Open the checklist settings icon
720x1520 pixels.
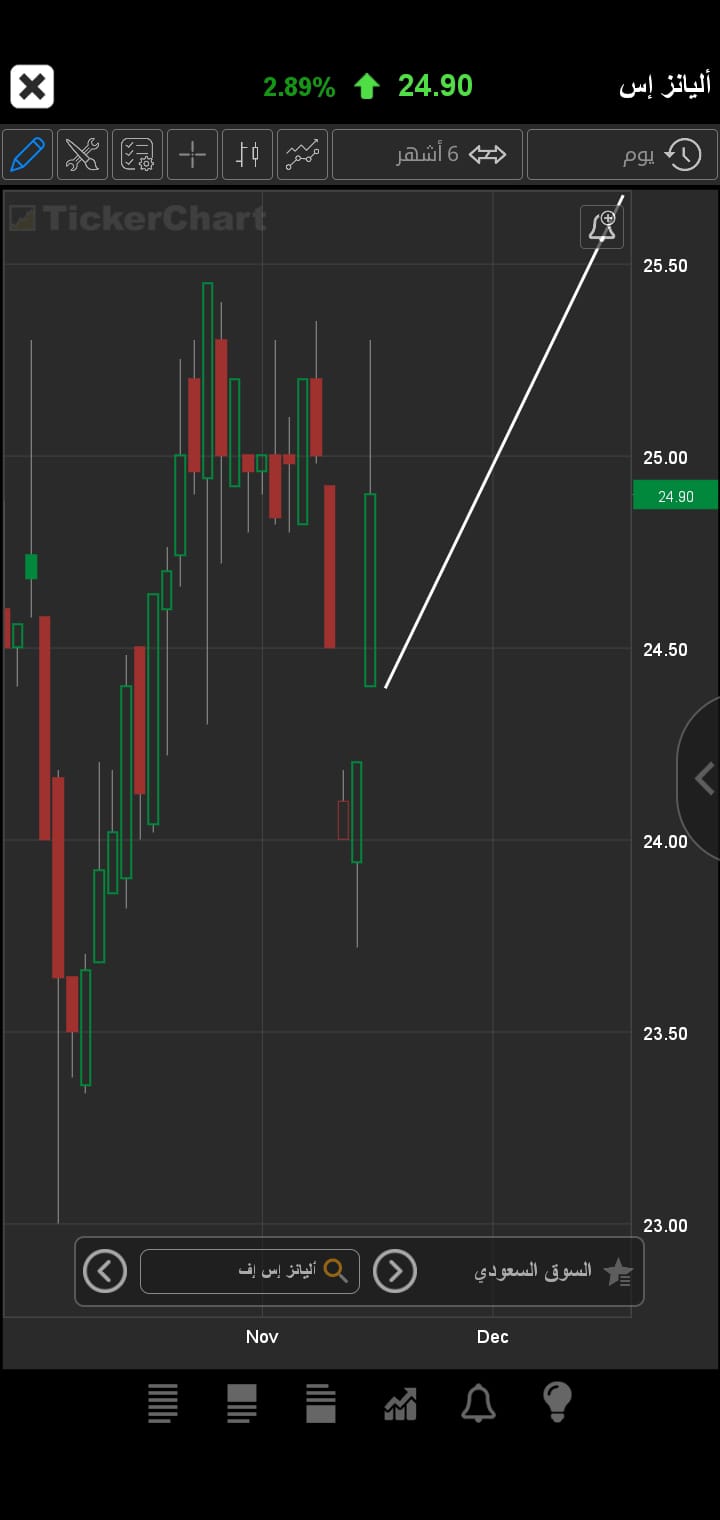(x=137, y=154)
